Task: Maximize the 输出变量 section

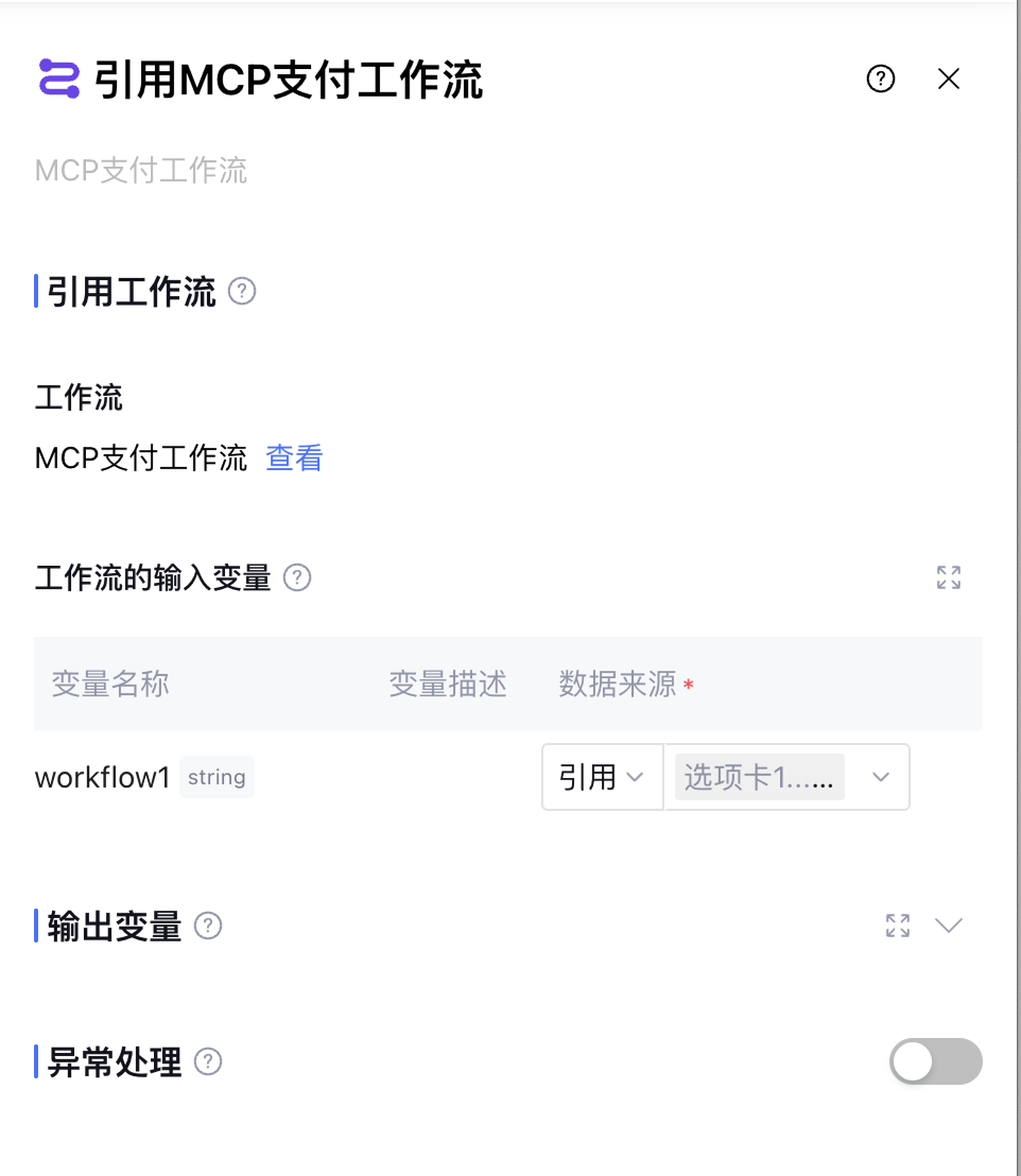Action: coord(897,925)
